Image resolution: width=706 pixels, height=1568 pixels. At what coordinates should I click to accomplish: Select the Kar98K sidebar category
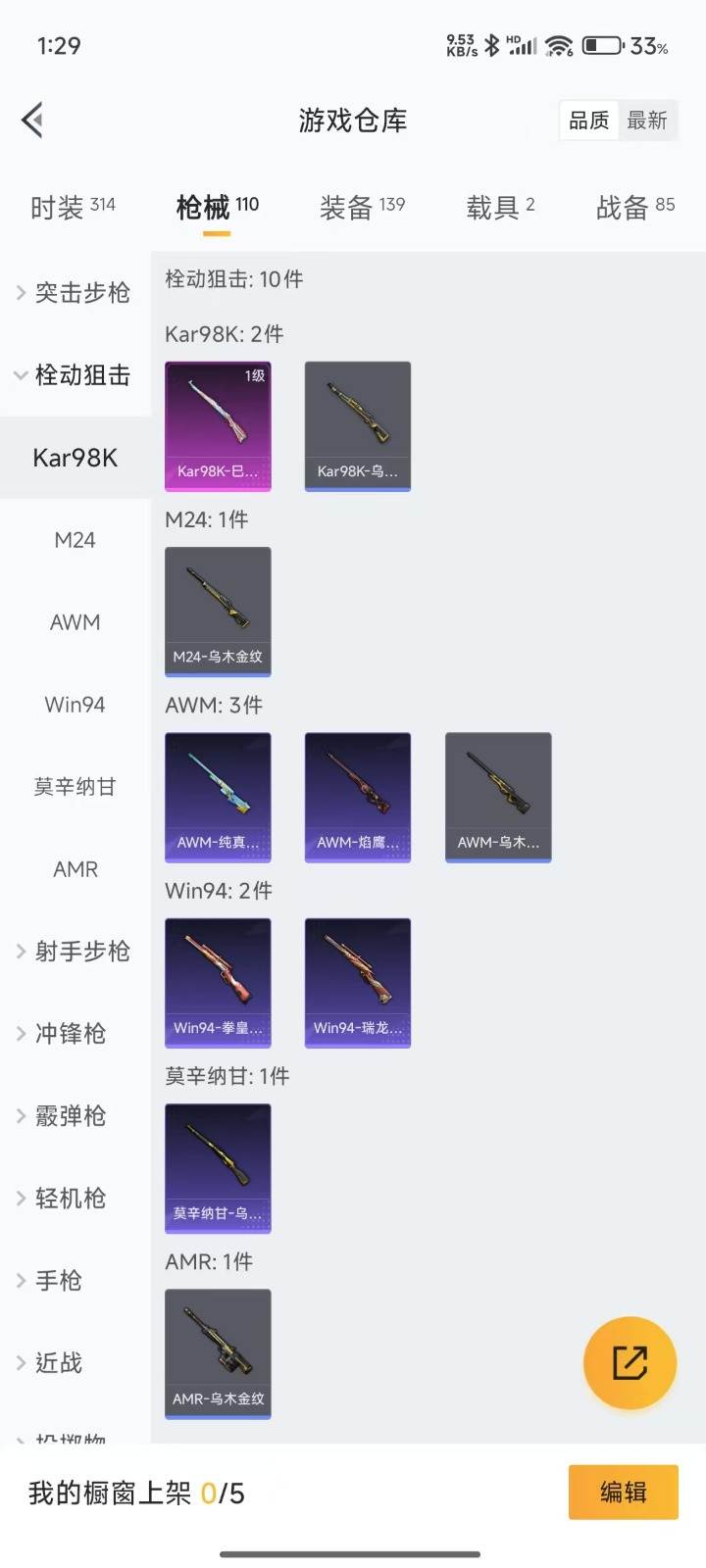pyautogui.click(x=75, y=457)
